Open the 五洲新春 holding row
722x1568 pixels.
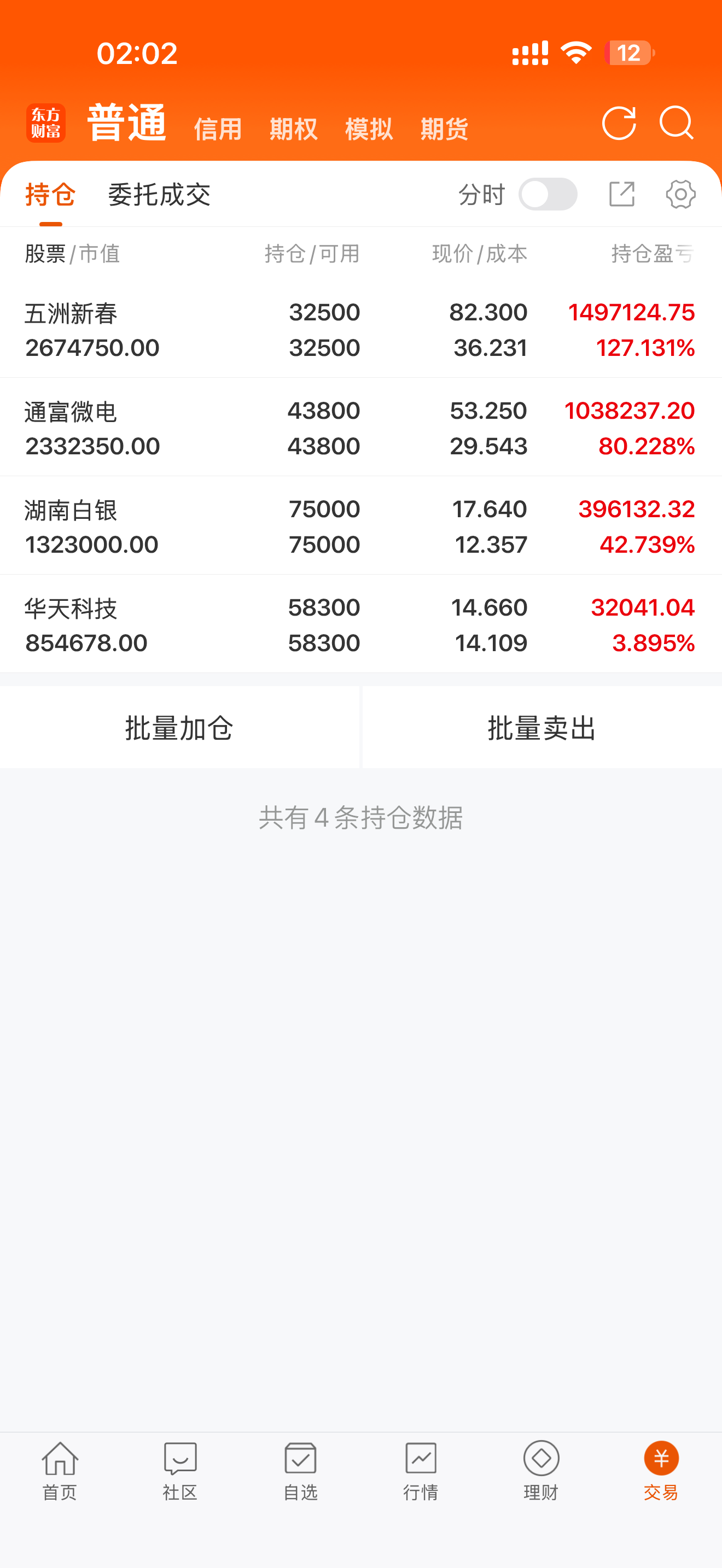(361, 329)
